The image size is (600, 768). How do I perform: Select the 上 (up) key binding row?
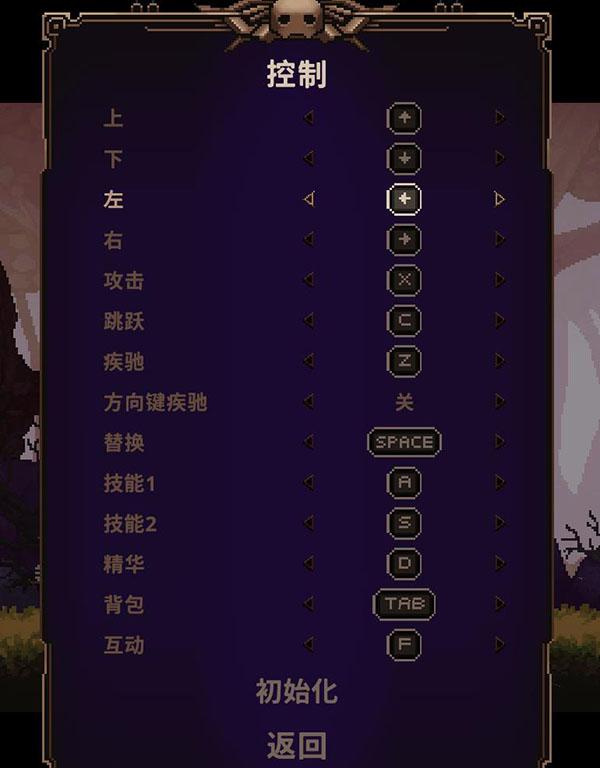[113, 118]
